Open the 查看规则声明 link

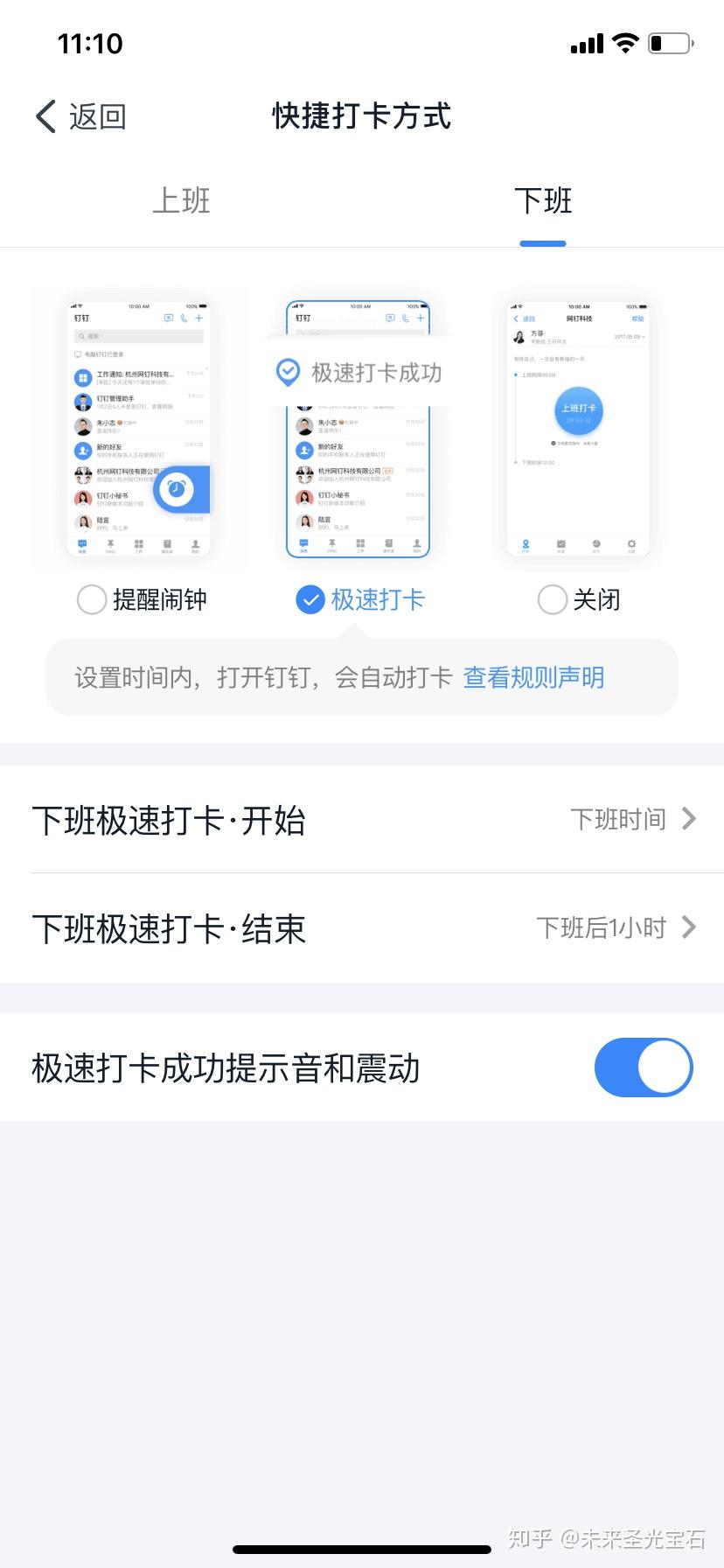click(x=533, y=676)
